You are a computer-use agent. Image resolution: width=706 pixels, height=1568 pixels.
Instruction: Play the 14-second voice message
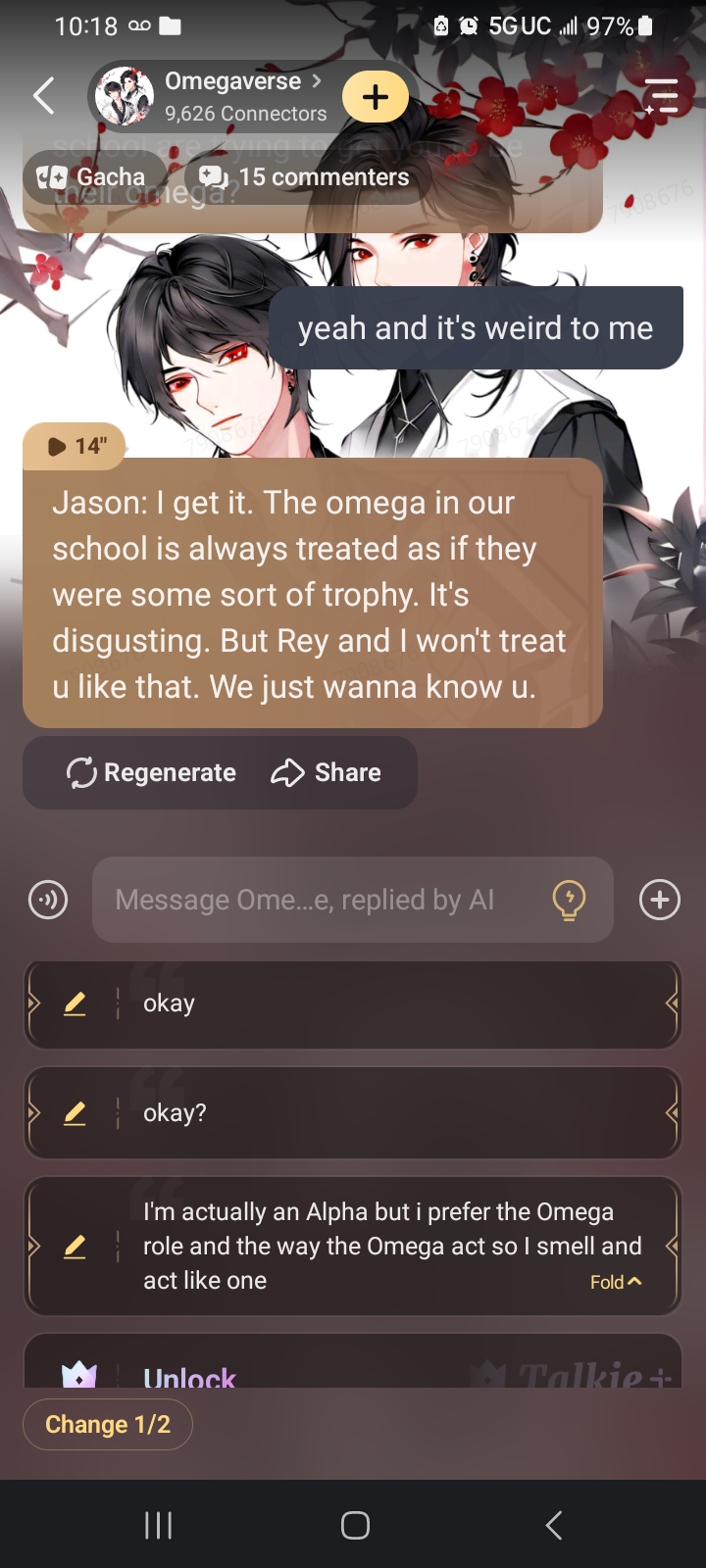75,446
